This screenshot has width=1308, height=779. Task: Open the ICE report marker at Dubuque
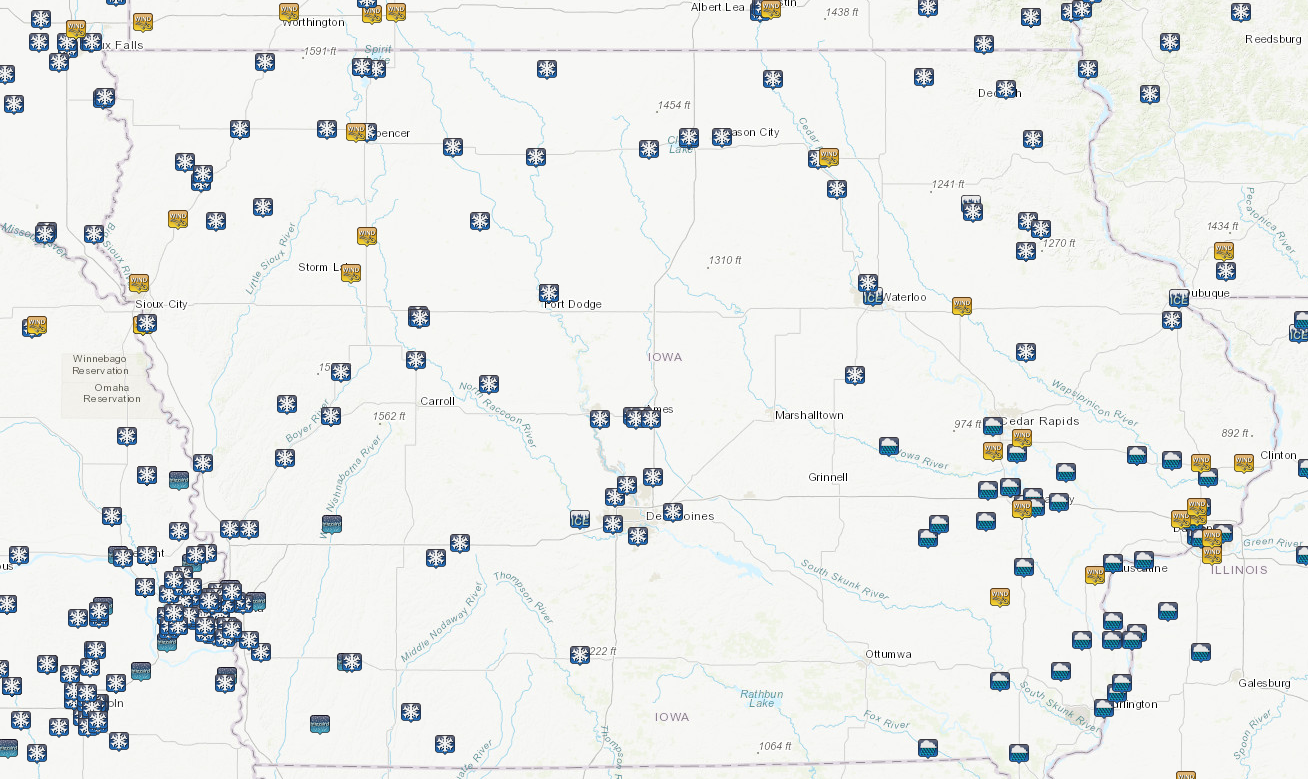1179,298
